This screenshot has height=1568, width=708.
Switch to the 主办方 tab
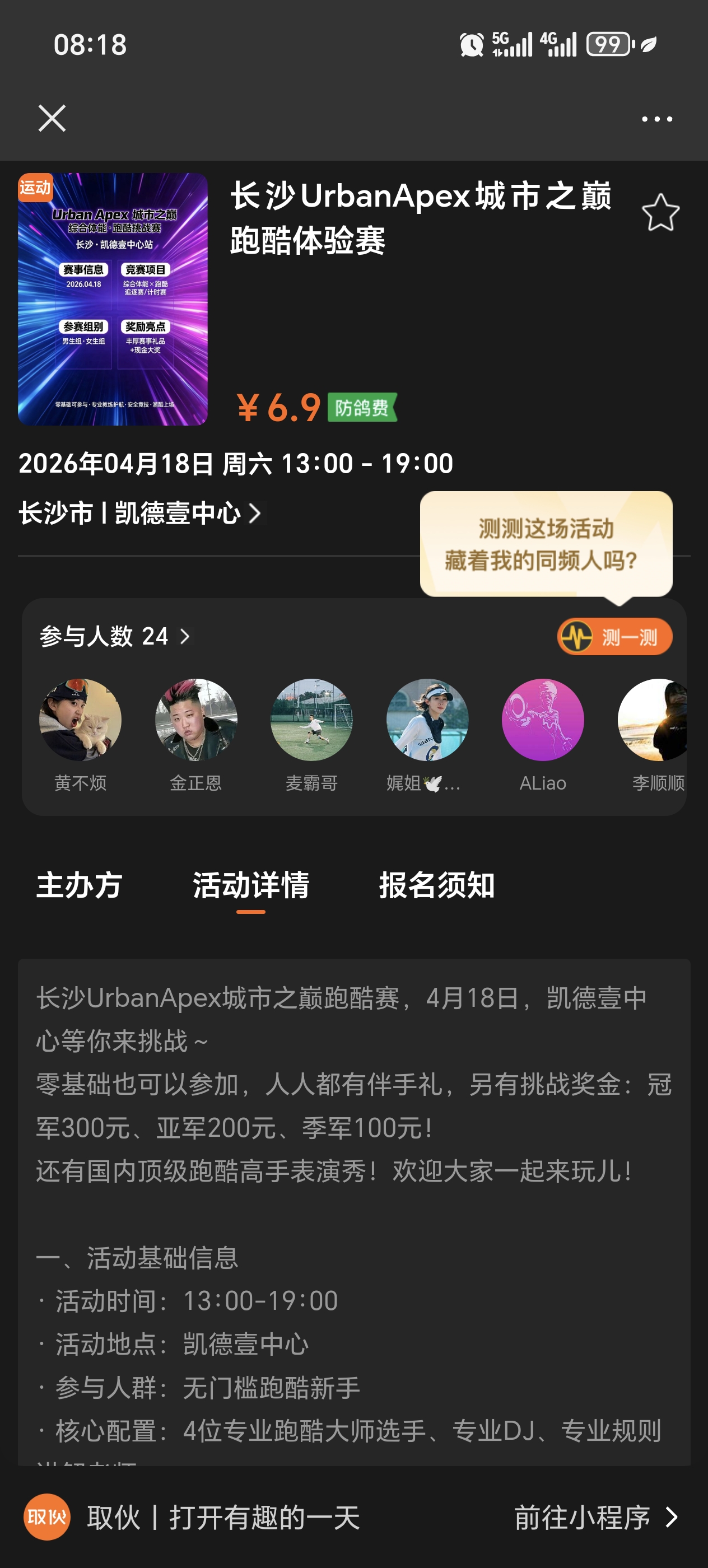tap(79, 885)
